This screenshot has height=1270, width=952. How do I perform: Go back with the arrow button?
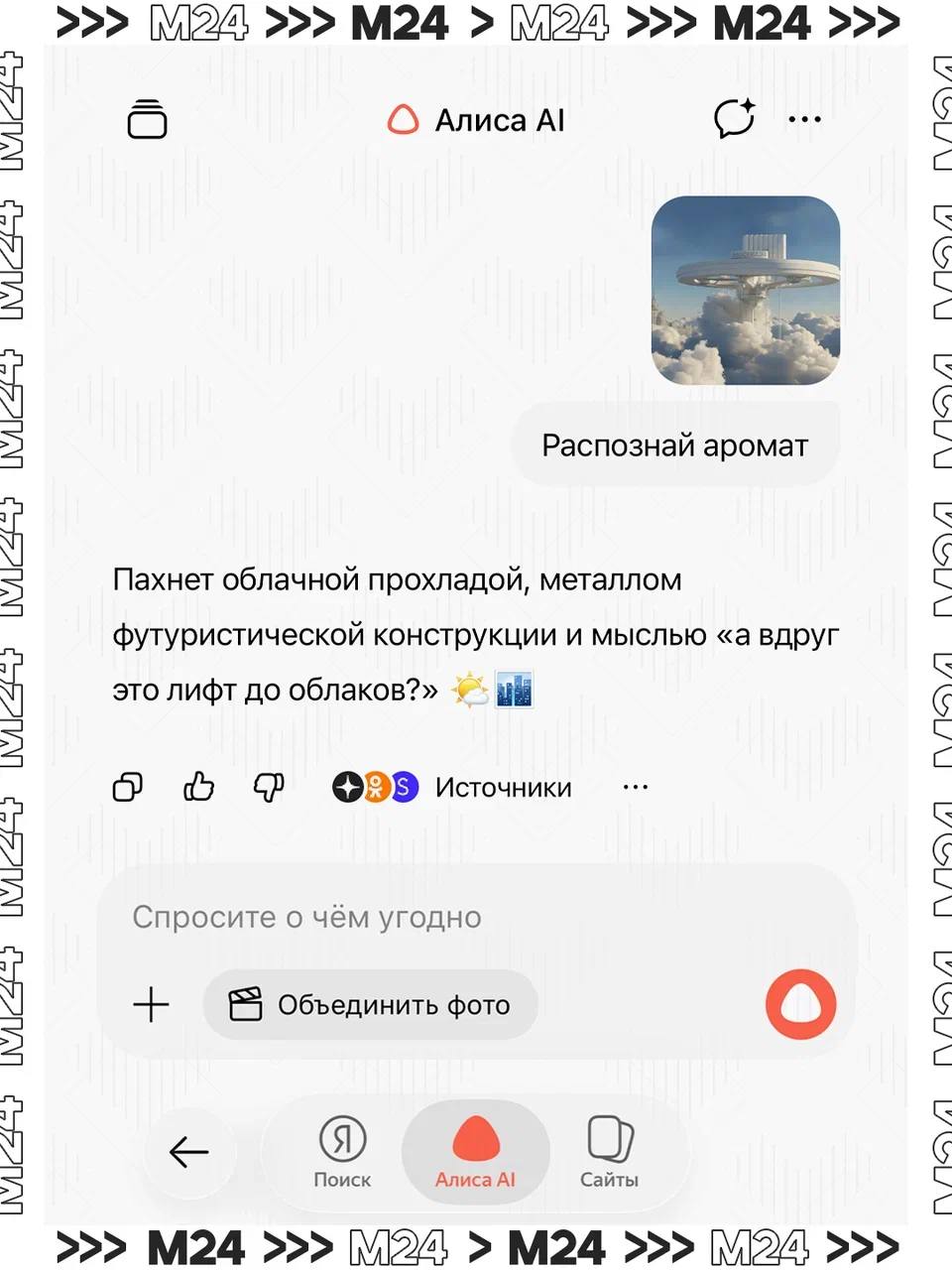pos(188,1152)
